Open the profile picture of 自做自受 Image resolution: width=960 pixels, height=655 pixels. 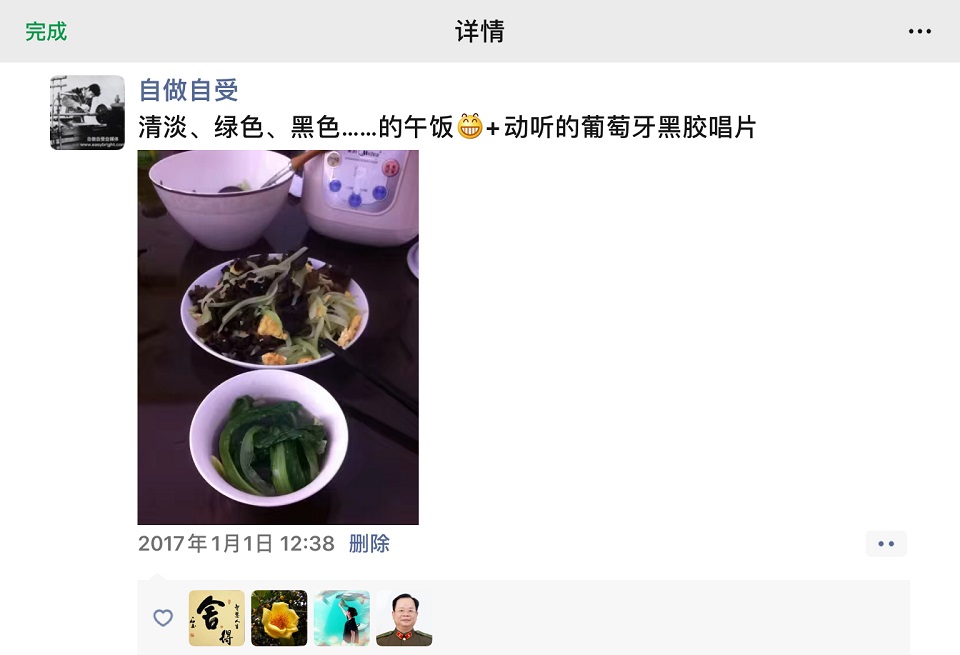[87, 113]
